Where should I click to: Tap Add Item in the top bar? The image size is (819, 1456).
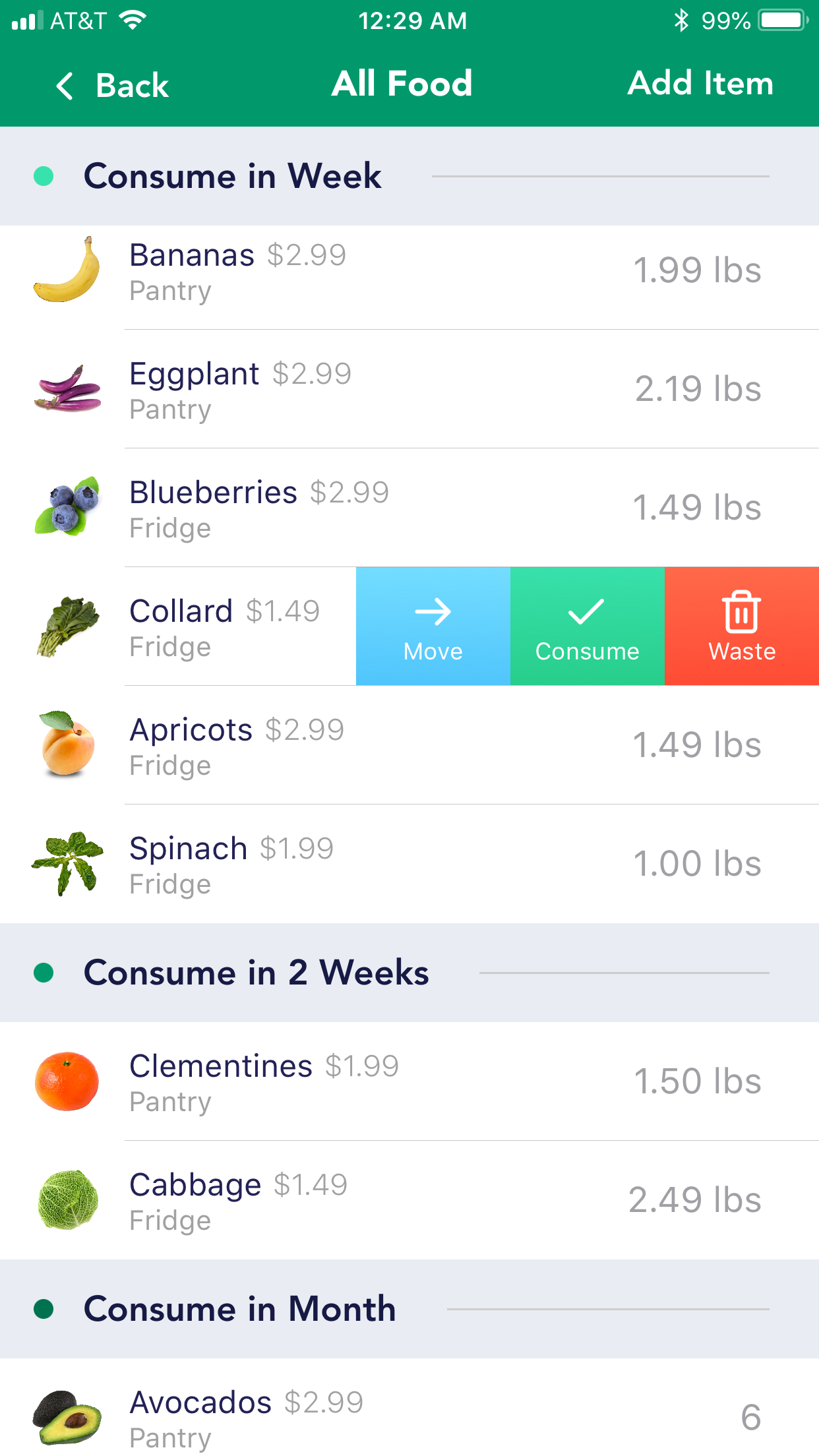(701, 84)
